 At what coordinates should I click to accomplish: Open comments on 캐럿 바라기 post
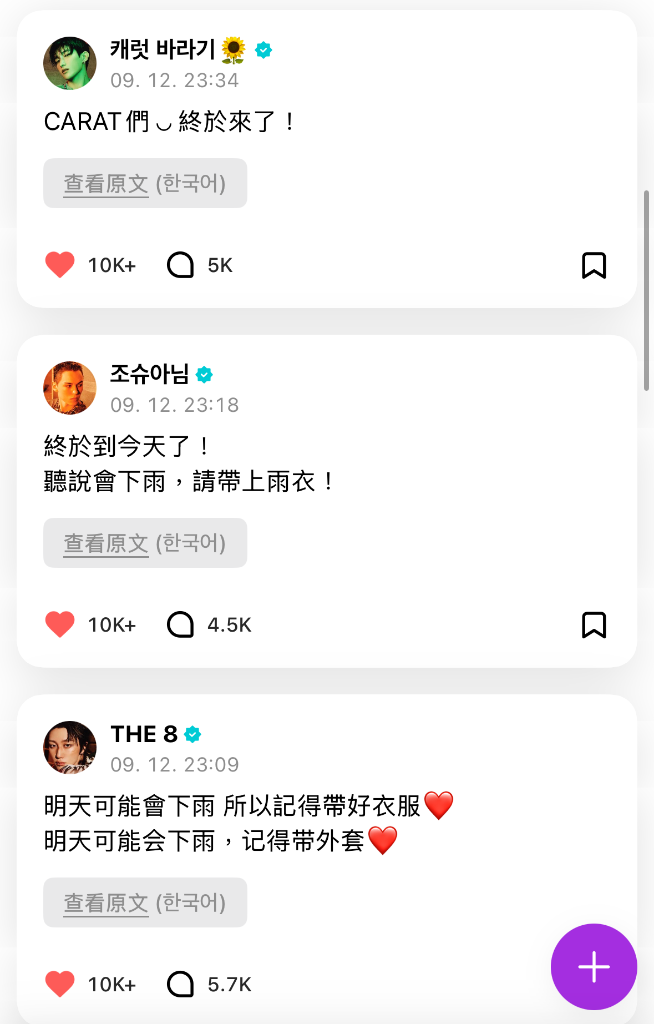[180, 265]
